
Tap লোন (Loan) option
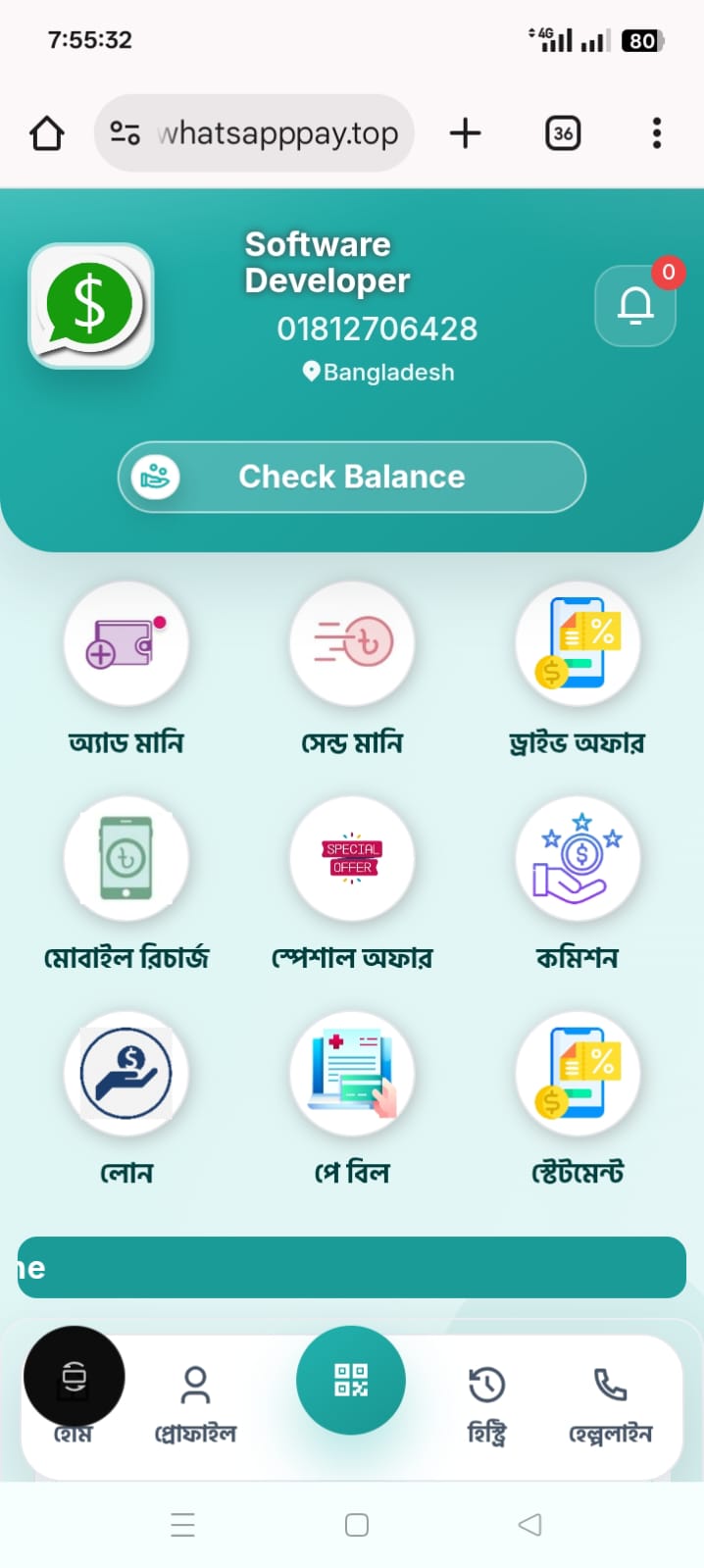coord(126,1074)
